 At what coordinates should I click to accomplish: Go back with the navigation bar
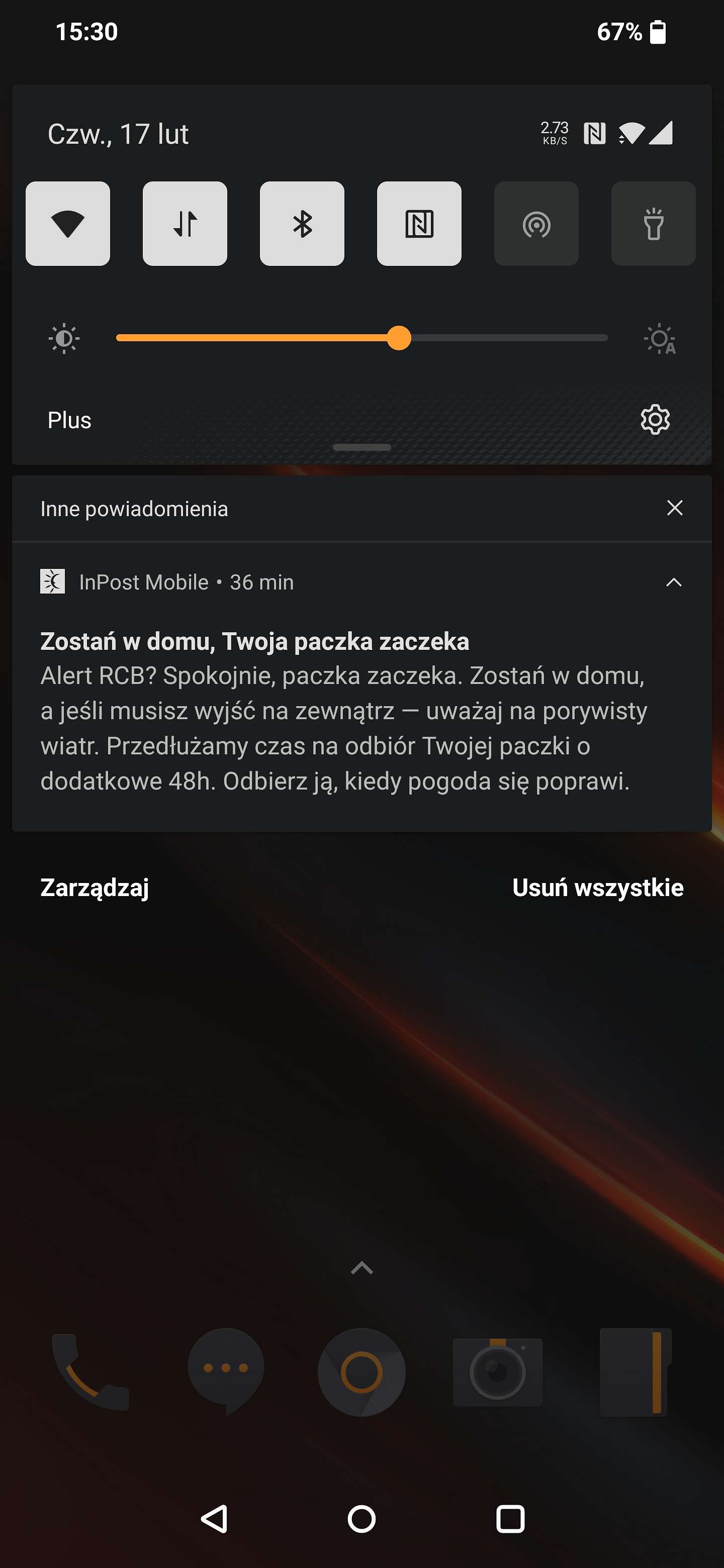[214, 1519]
